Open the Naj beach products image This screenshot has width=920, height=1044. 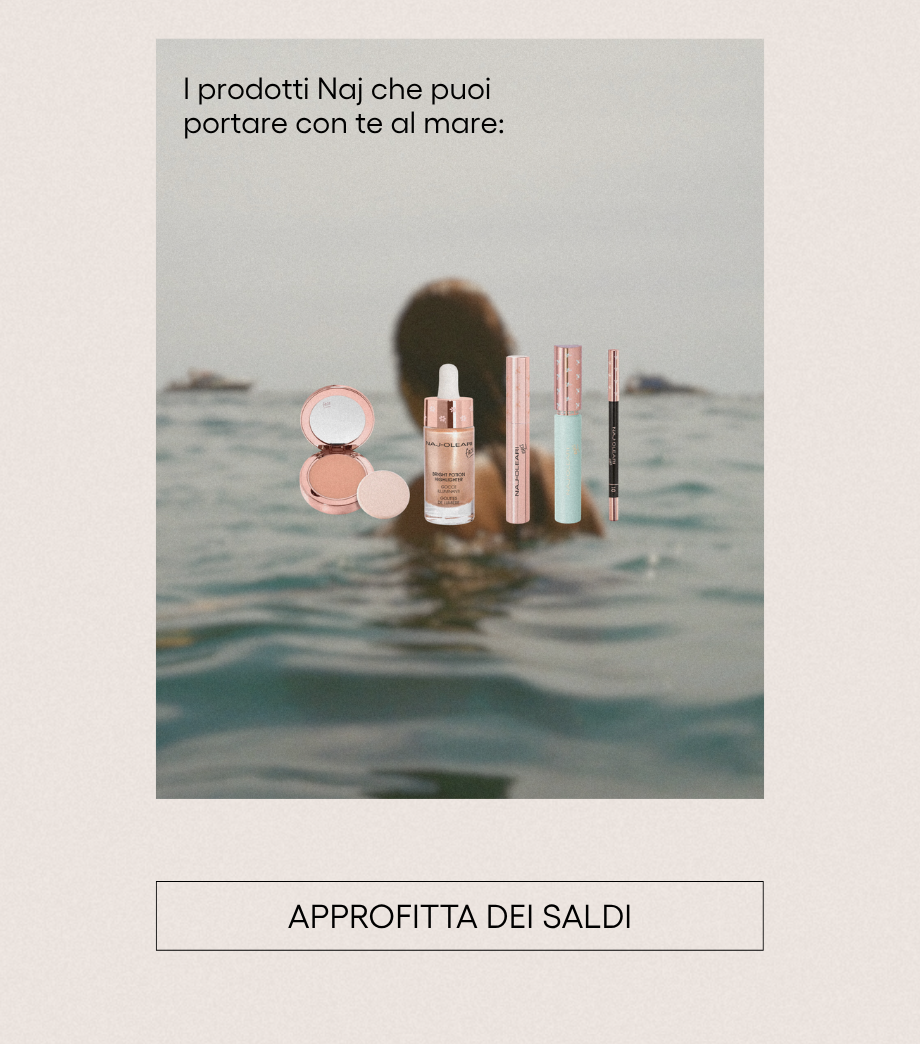459,419
